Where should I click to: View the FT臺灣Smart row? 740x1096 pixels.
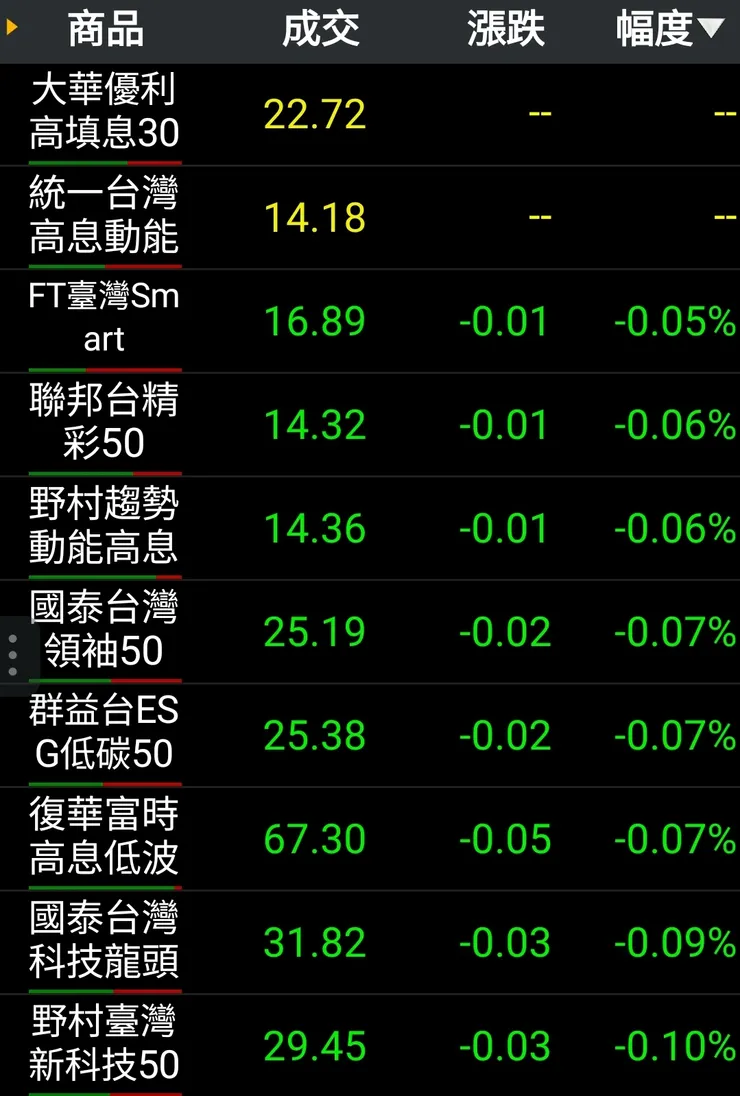104,320
